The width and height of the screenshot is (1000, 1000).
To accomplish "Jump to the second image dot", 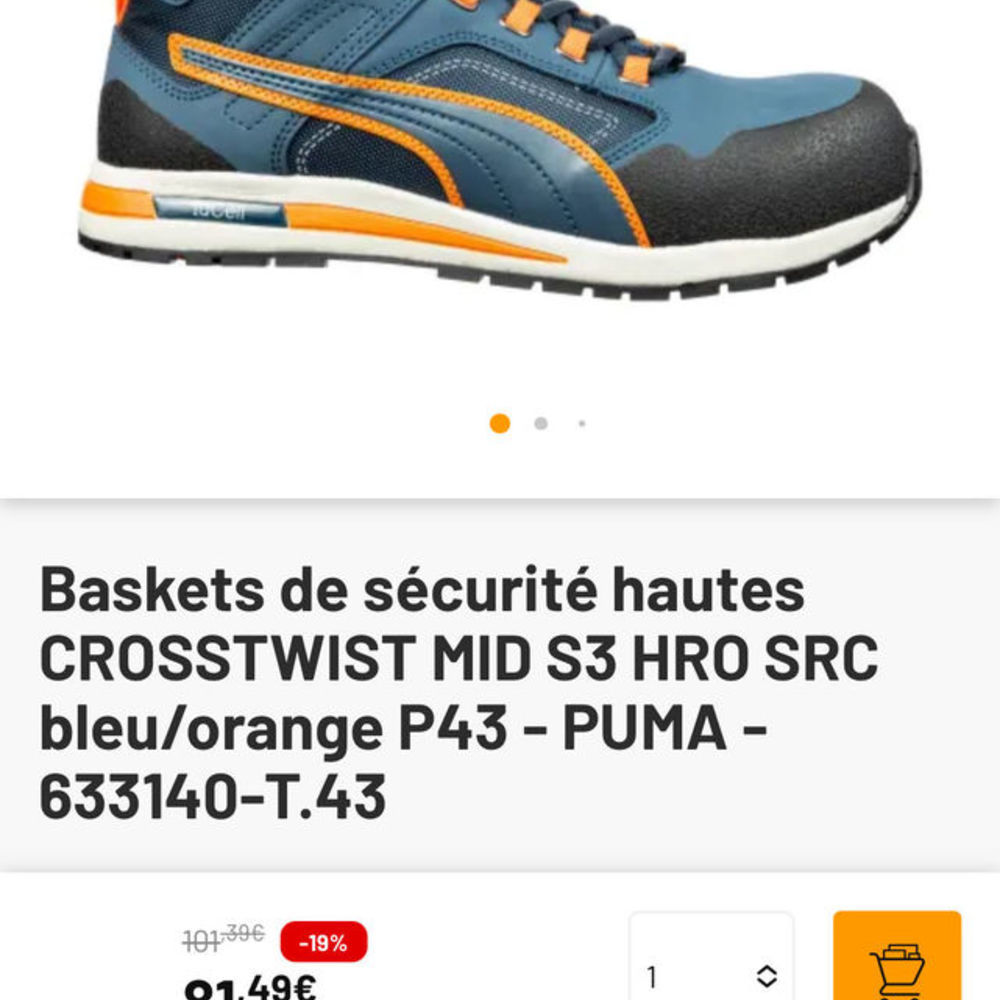I will [x=541, y=424].
